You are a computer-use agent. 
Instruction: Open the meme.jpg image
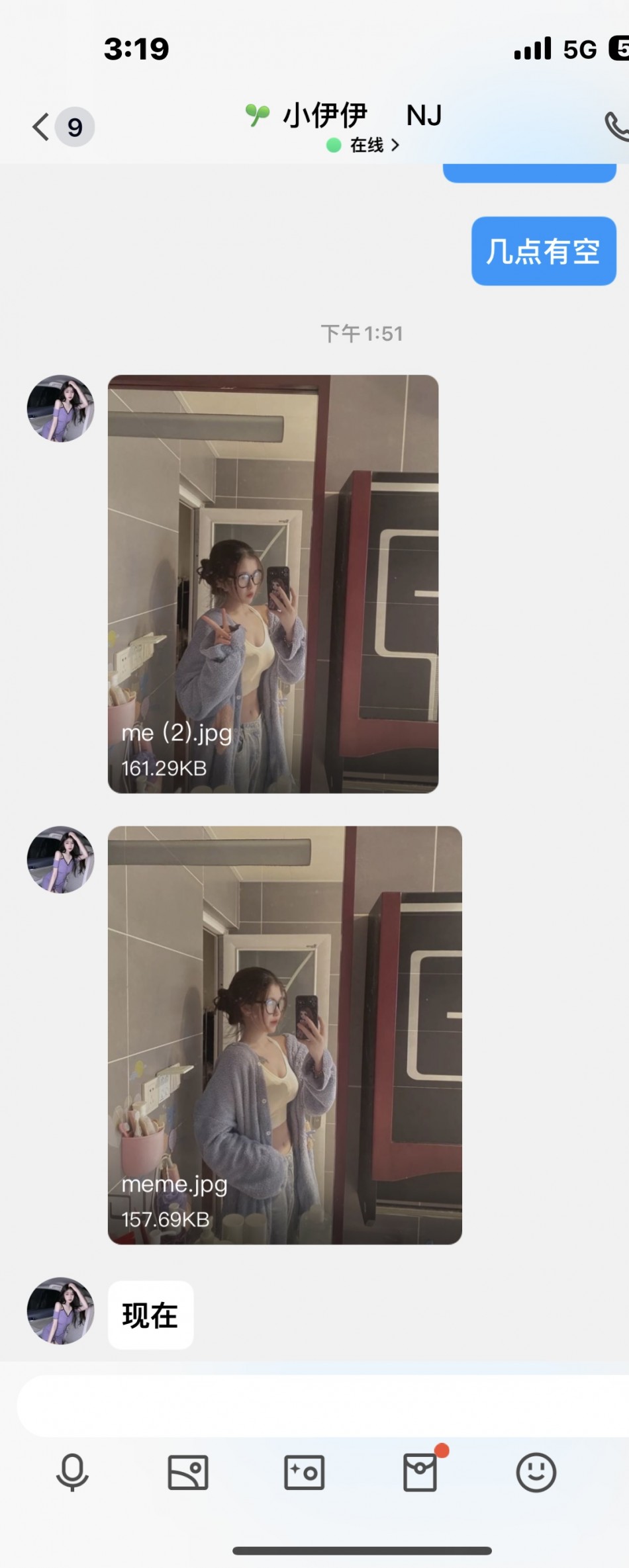click(285, 1035)
